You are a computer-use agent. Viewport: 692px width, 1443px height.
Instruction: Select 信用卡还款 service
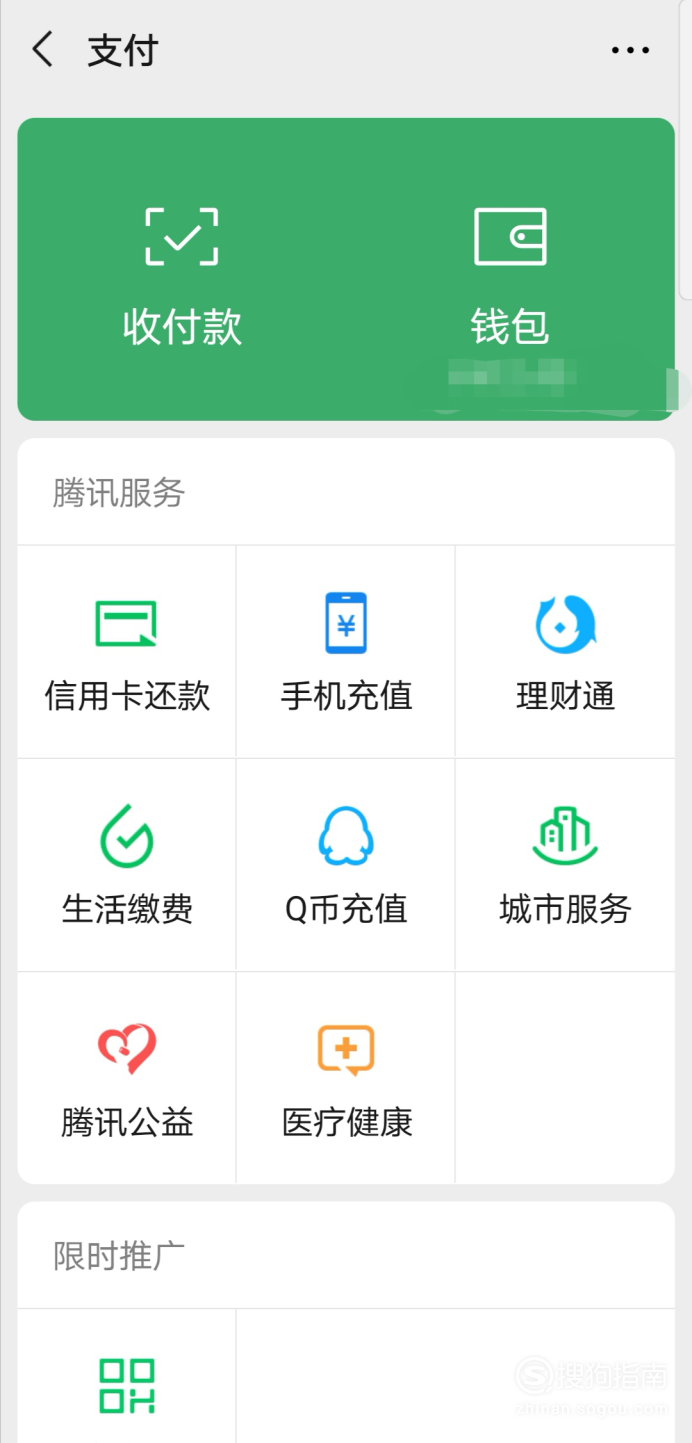pyautogui.click(x=127, y=652)
